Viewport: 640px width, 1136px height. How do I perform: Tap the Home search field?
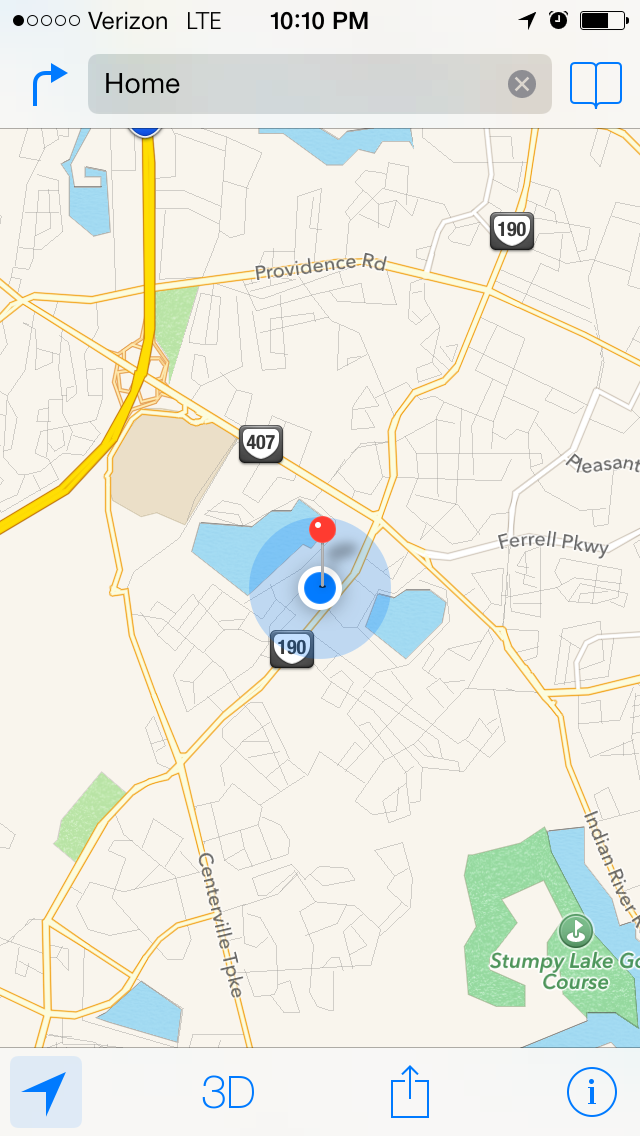320,84
